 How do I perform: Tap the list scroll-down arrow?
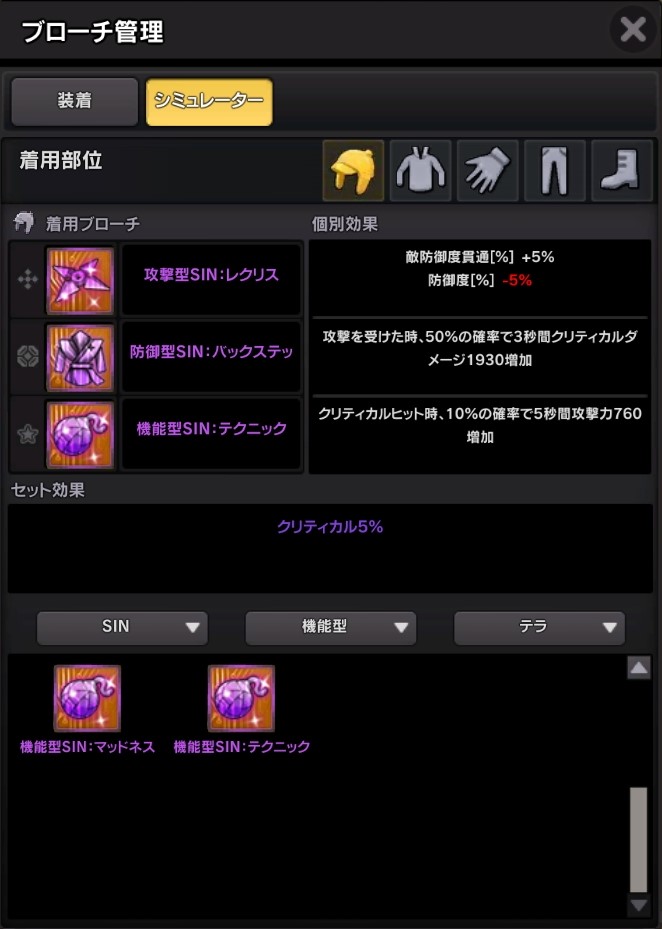(638, 905)
